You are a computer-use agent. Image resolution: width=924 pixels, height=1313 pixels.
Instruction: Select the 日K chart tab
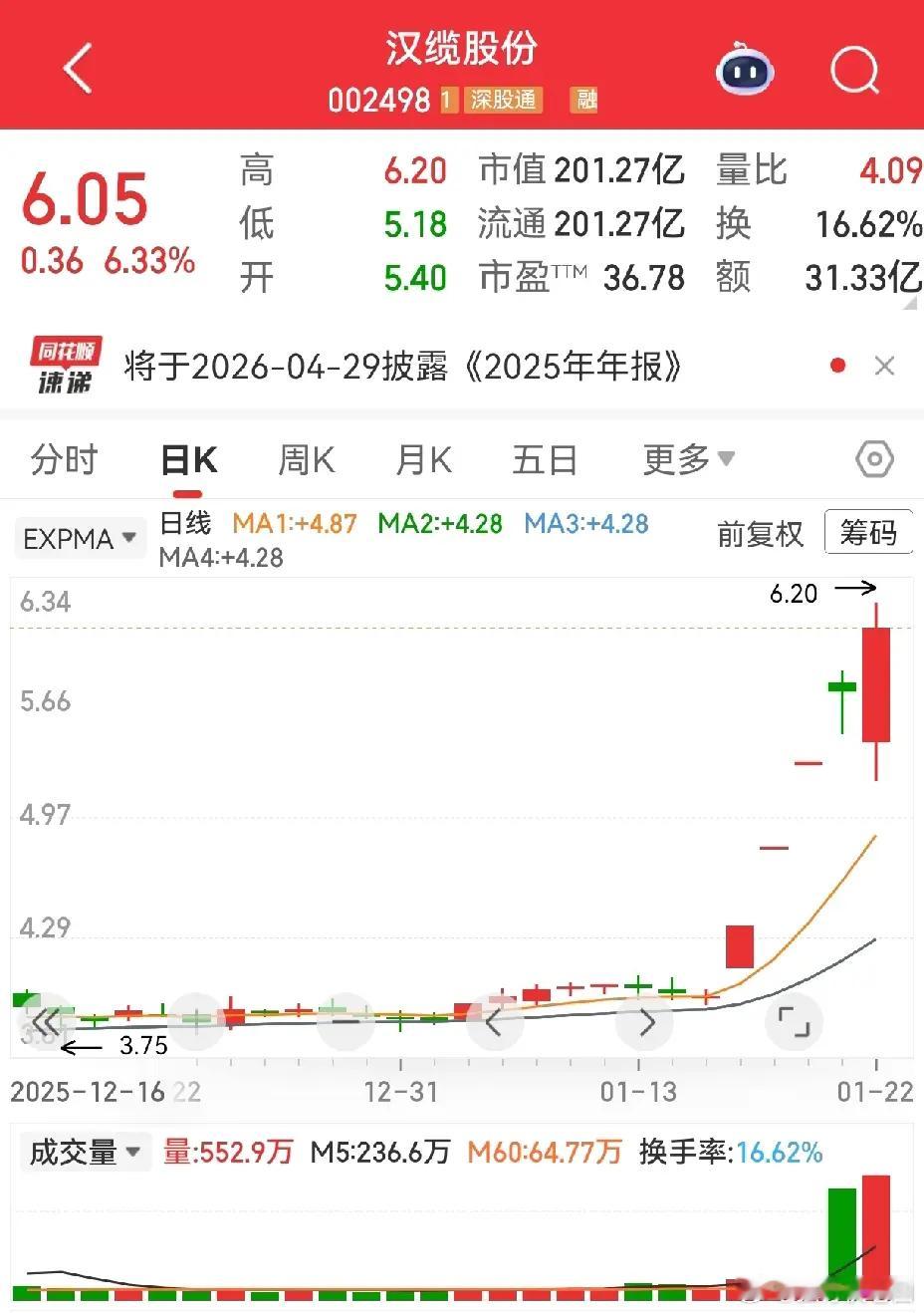click(188, 460)
